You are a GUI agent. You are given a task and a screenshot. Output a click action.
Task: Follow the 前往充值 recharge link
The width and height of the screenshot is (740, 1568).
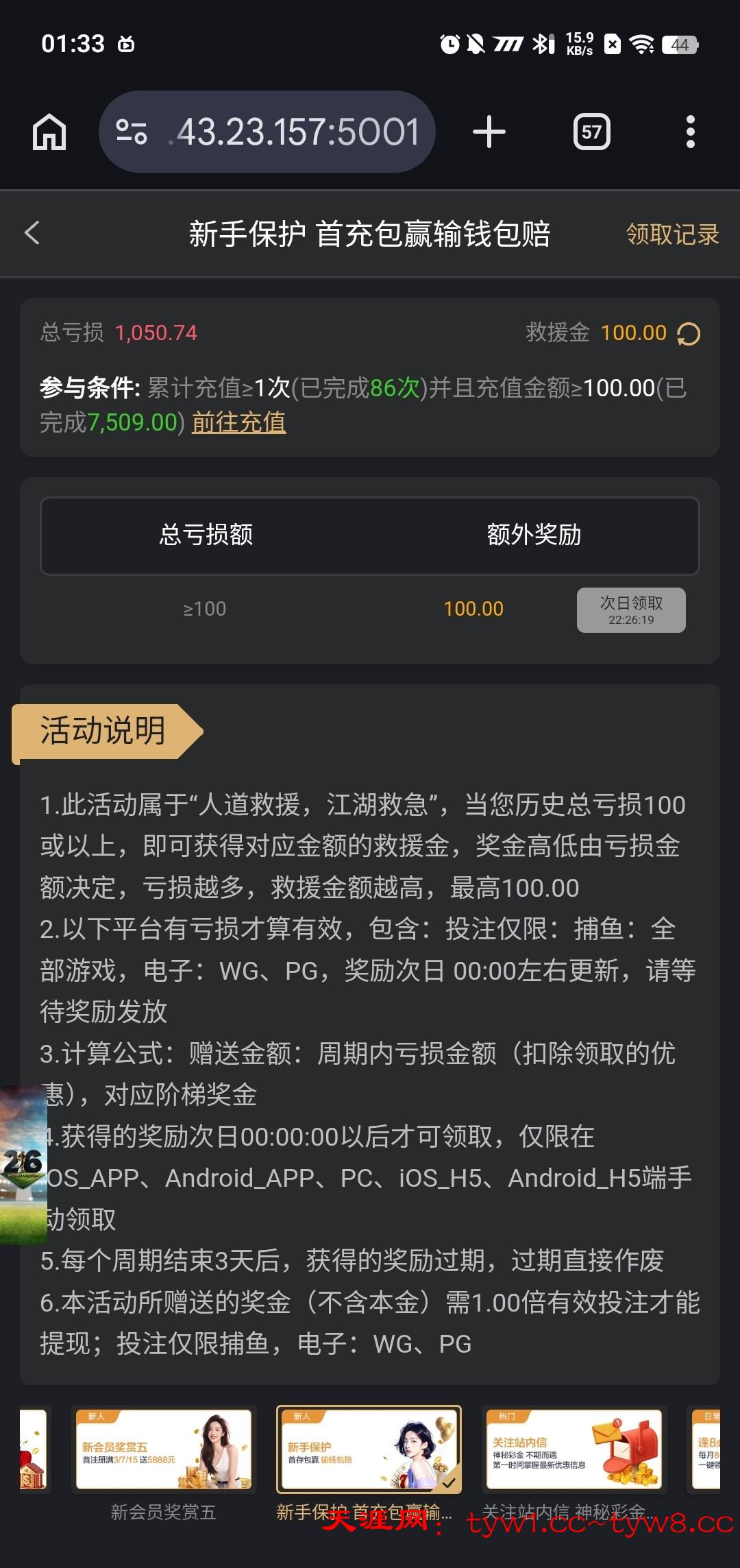[x=238, y=422]
